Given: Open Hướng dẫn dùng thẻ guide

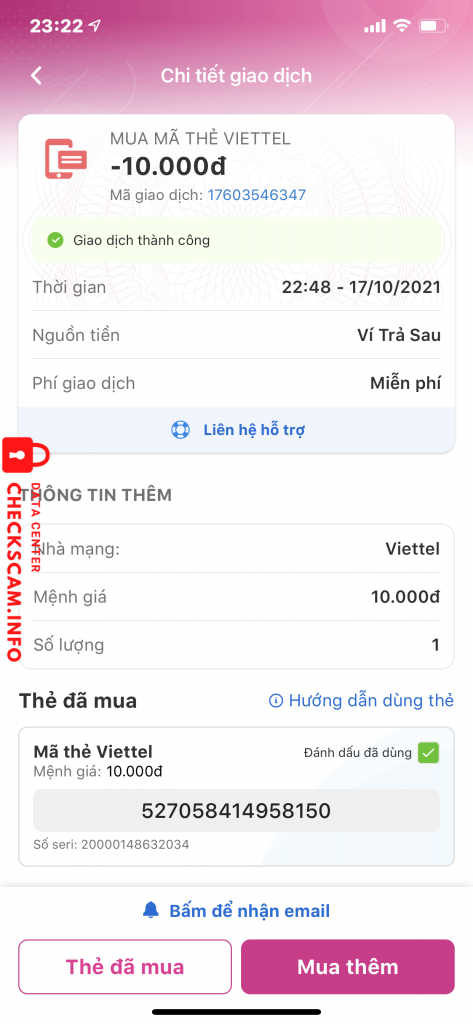Looking at the screenshot, I should point(361,701).
